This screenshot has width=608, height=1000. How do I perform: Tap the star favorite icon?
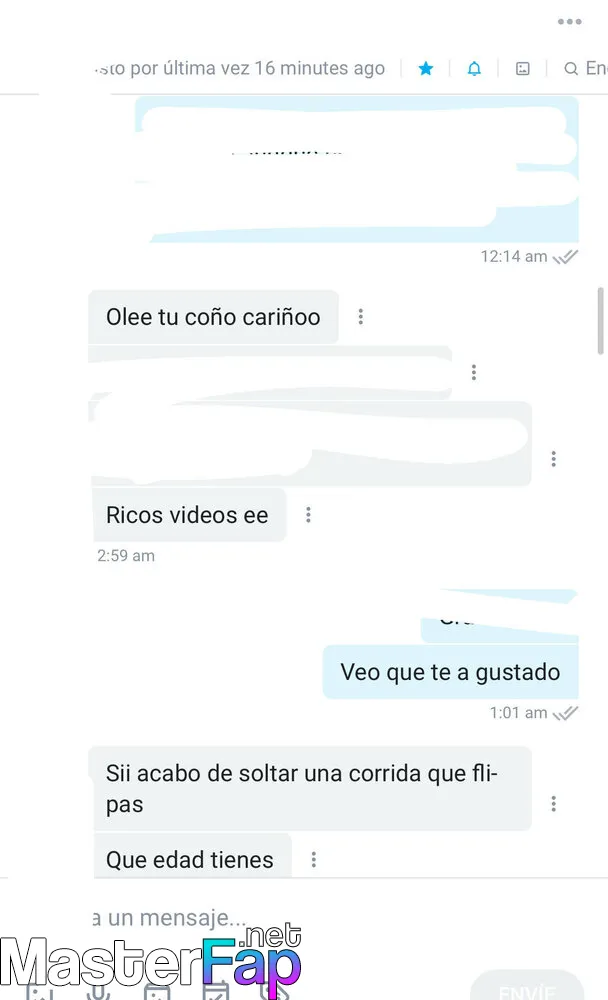coord(426,68)
